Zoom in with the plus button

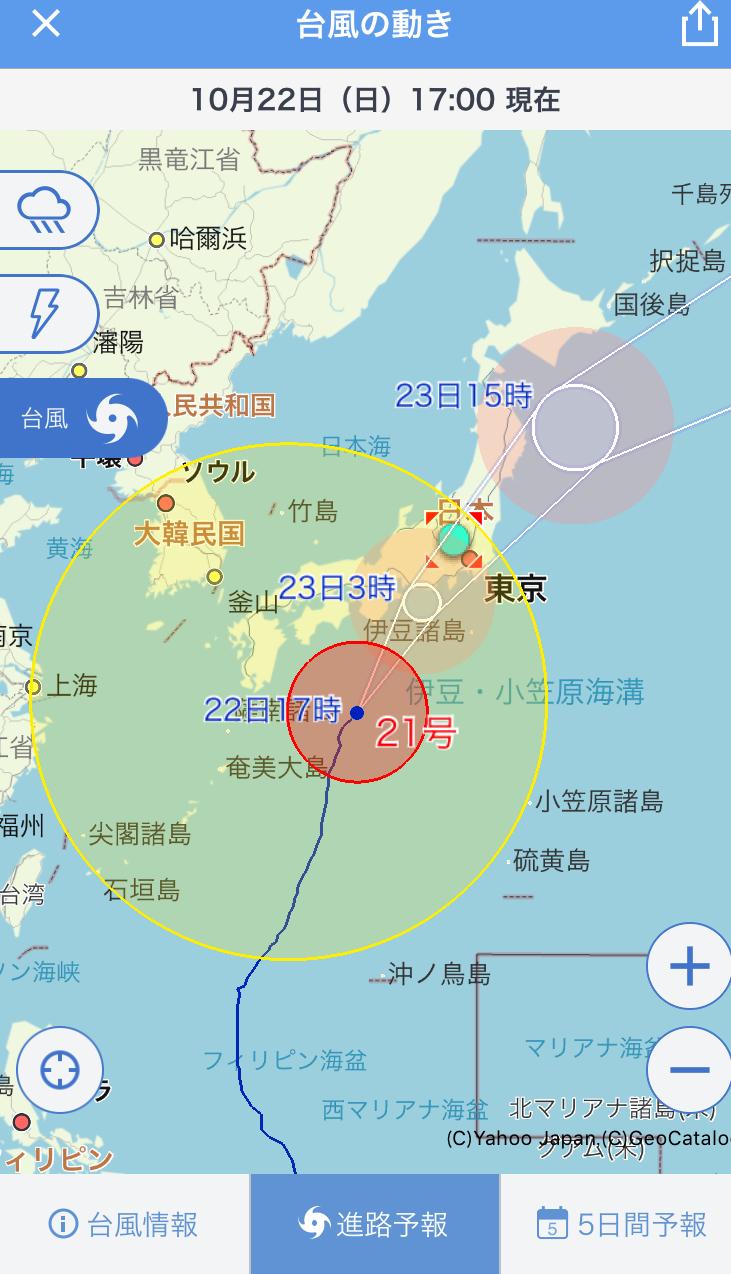(689, 966)
